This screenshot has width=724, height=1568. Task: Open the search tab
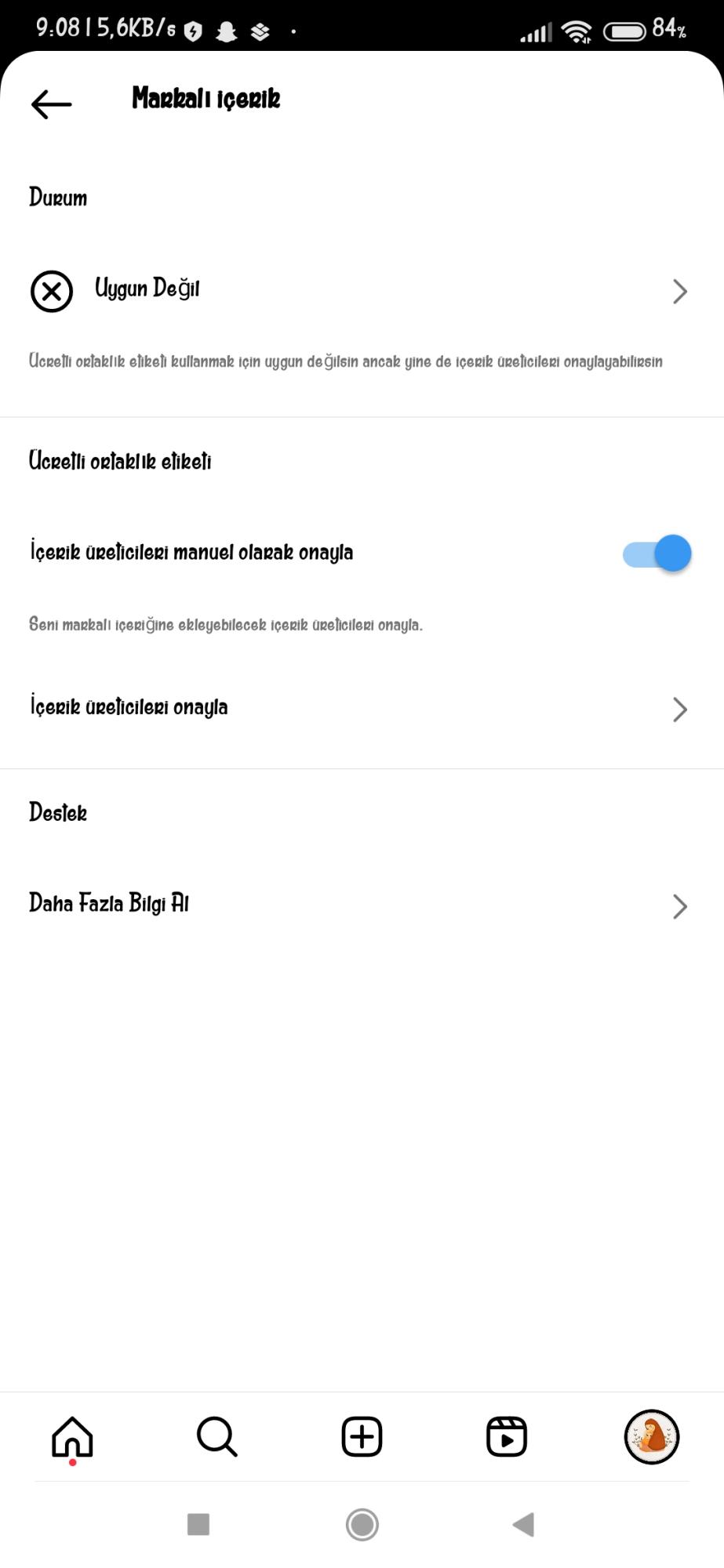click(x=216, y=1437)
